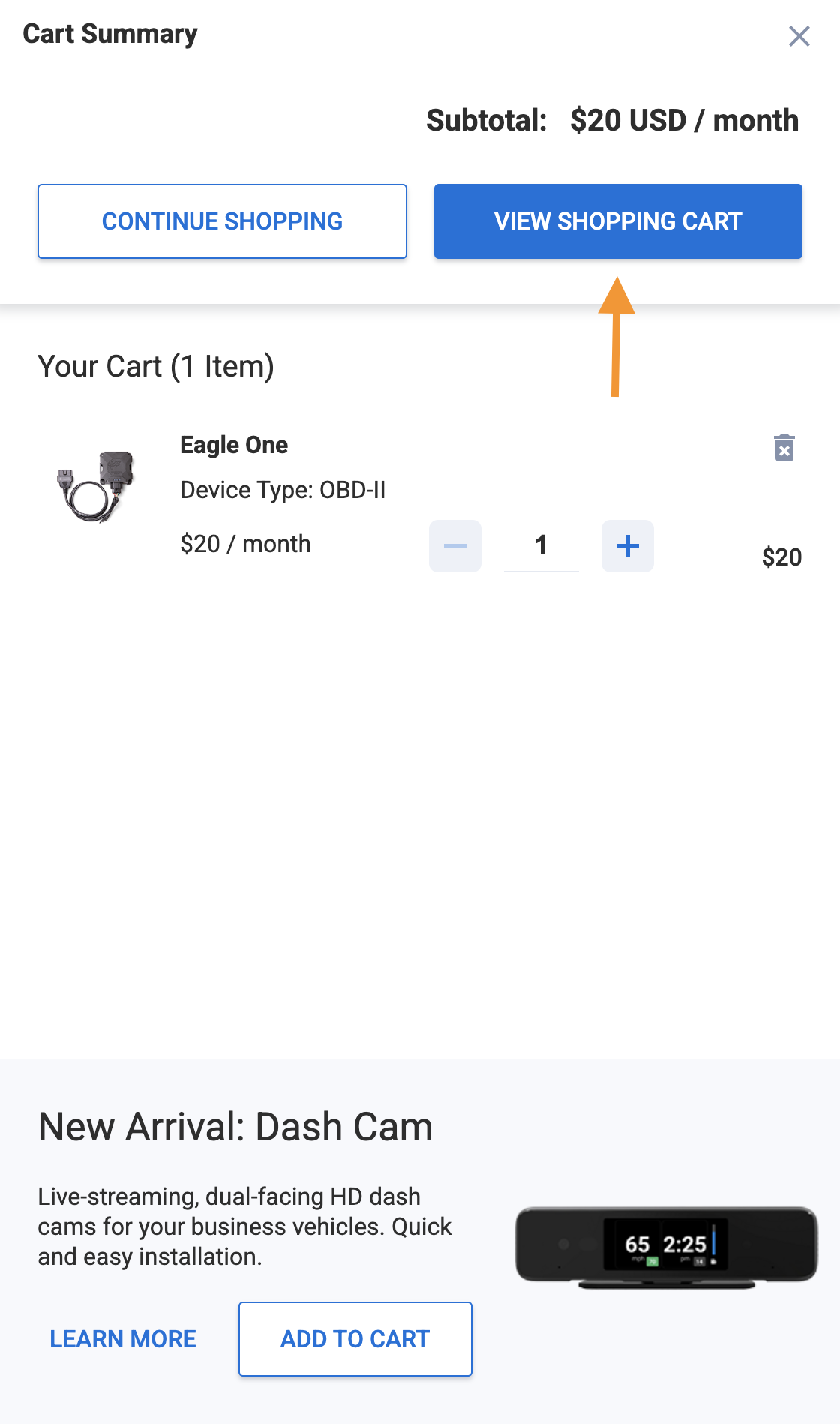Screen dimensions: 840x1424
Task: Increase Eagle One quantity with plus button
Action: (627, 546)
